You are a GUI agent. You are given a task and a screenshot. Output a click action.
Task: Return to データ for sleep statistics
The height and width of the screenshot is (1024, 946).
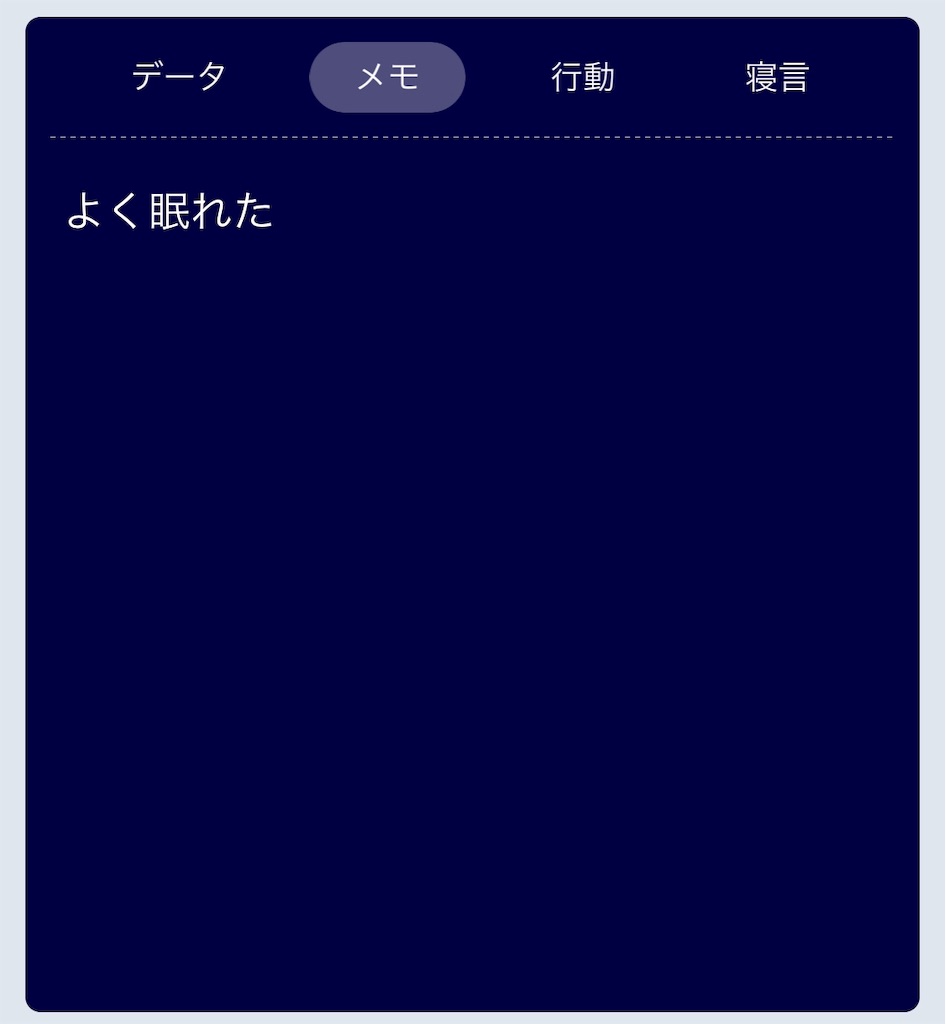click(176, 75)
